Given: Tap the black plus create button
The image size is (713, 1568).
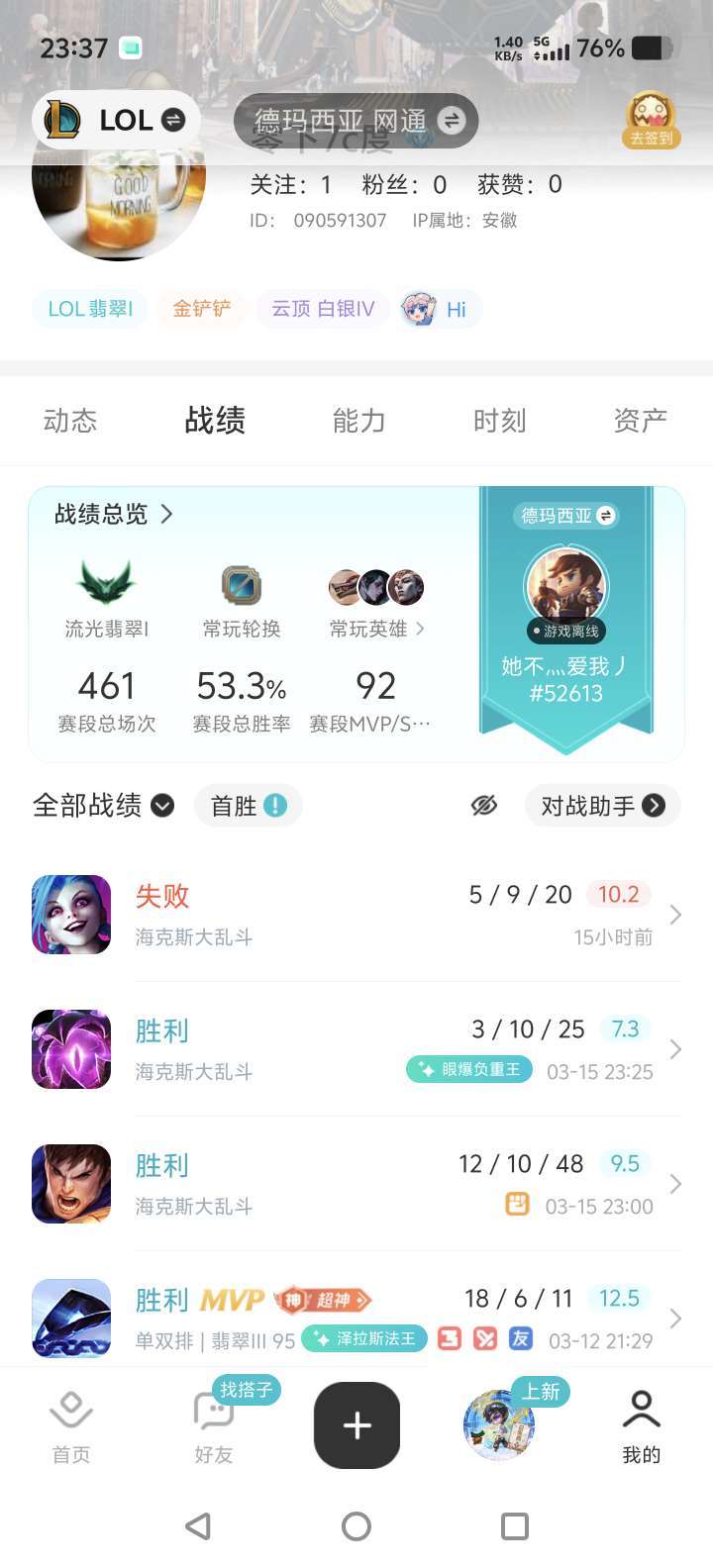Looking at the screenshot, I should [x=356, y=1424].
